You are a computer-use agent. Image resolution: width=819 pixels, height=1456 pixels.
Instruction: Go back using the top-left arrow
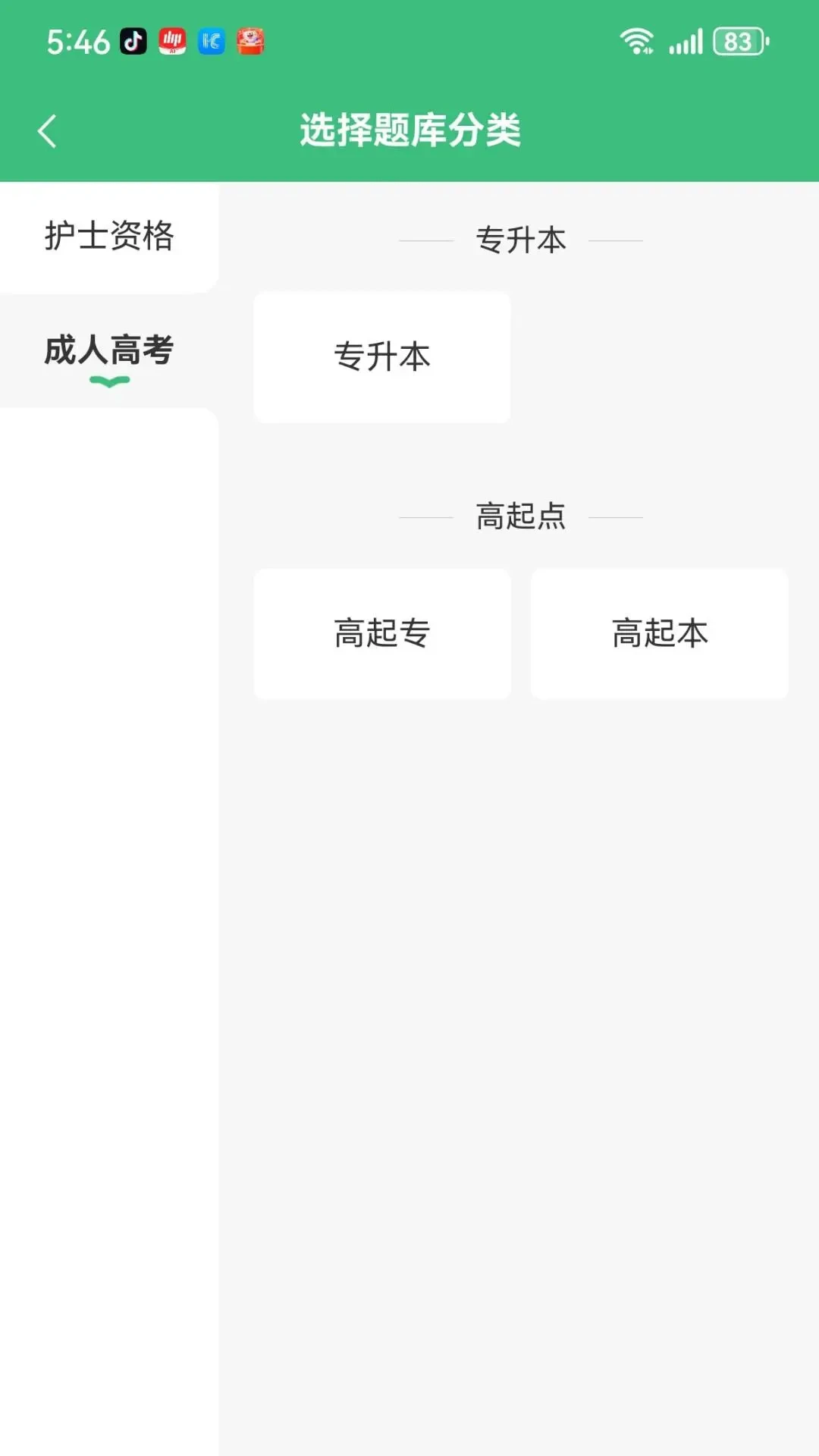click(x=47, y=131)
